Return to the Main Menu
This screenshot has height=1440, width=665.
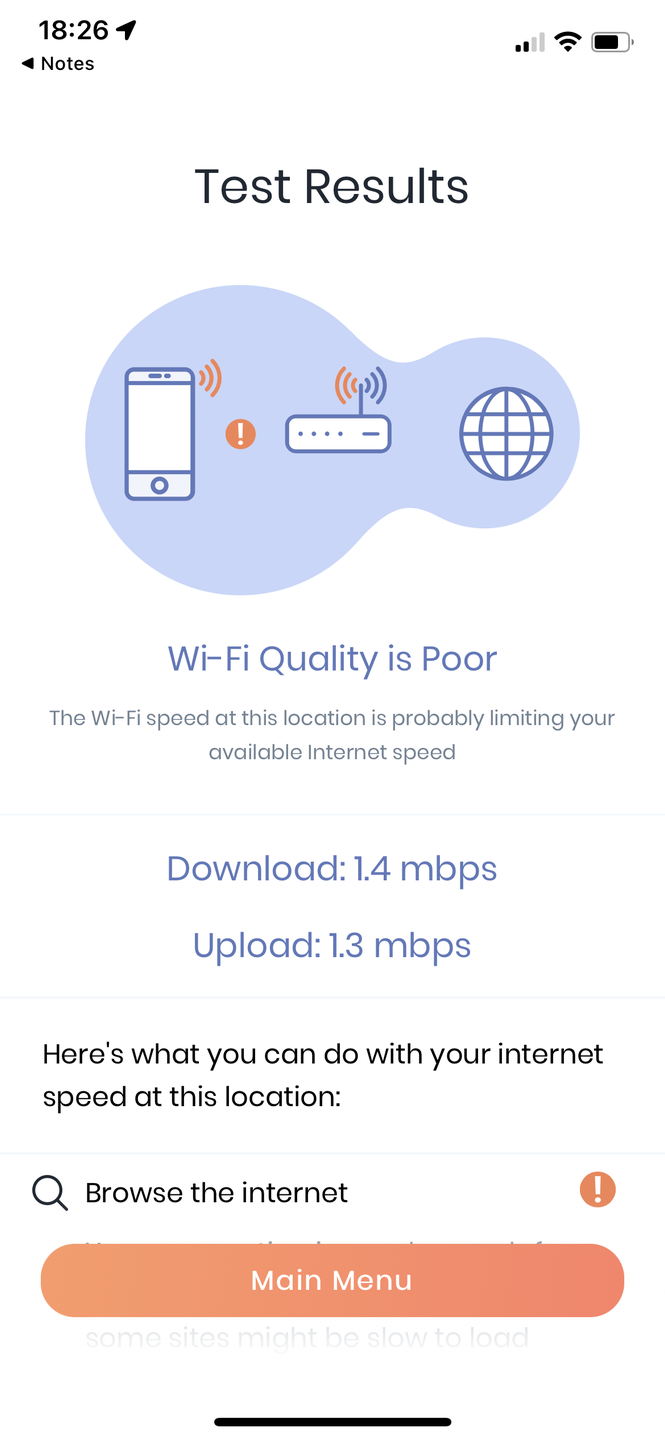coord(332,1280)
